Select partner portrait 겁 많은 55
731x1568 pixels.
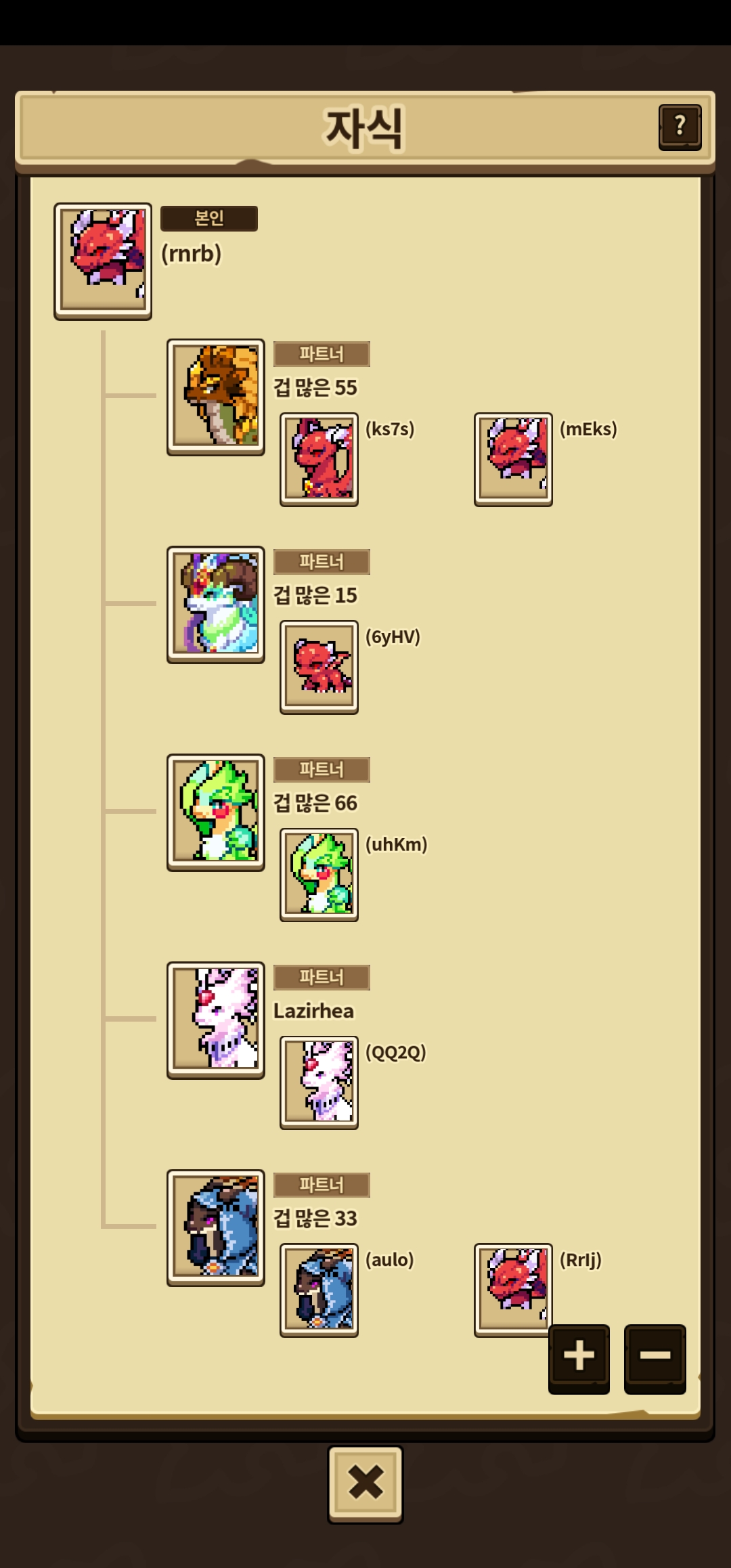[216, 397]
